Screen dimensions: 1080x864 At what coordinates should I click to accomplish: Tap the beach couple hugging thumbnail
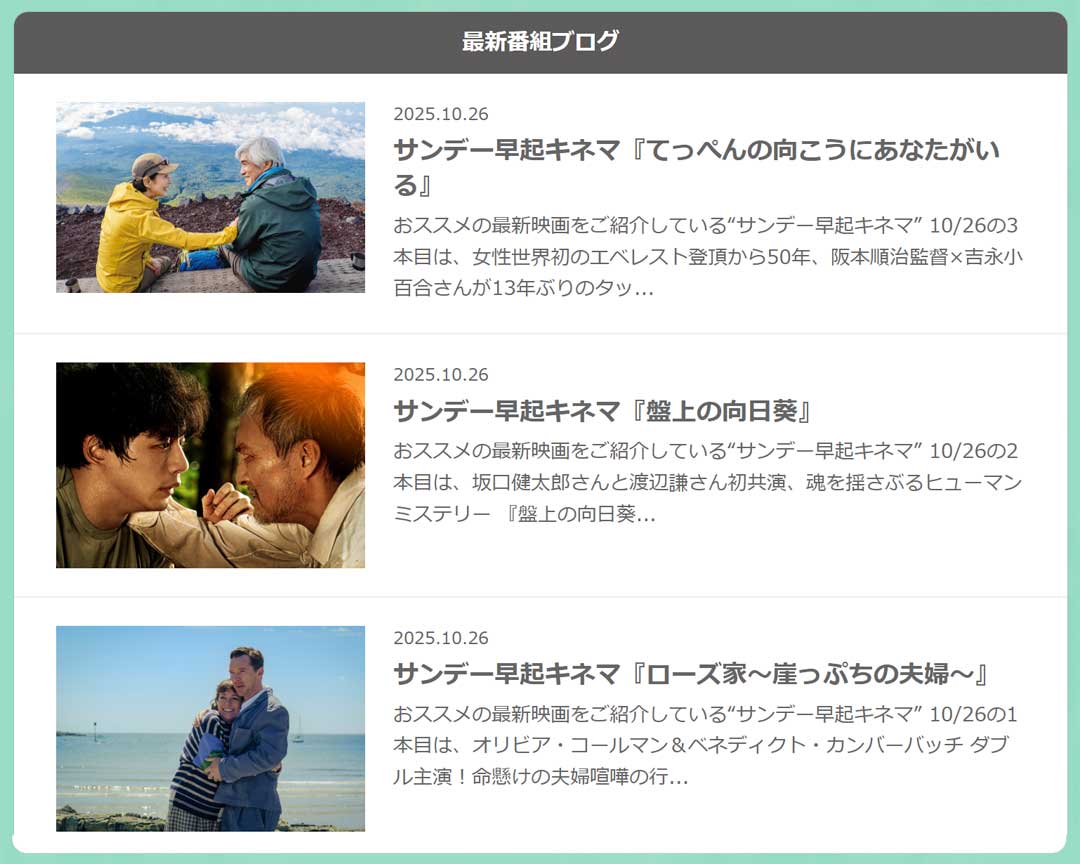[210, 728]
